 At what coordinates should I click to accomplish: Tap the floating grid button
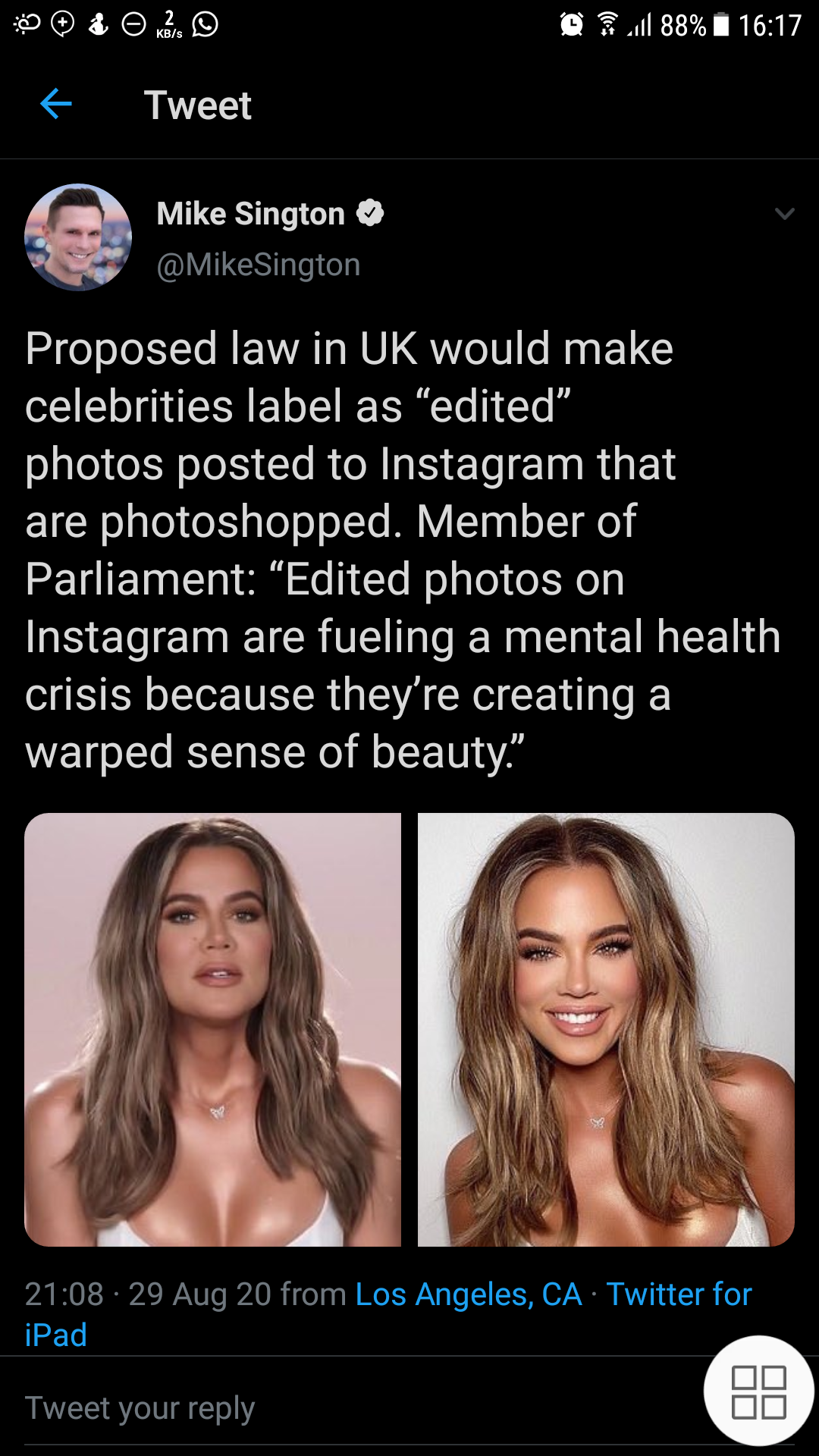[758, 1392]
